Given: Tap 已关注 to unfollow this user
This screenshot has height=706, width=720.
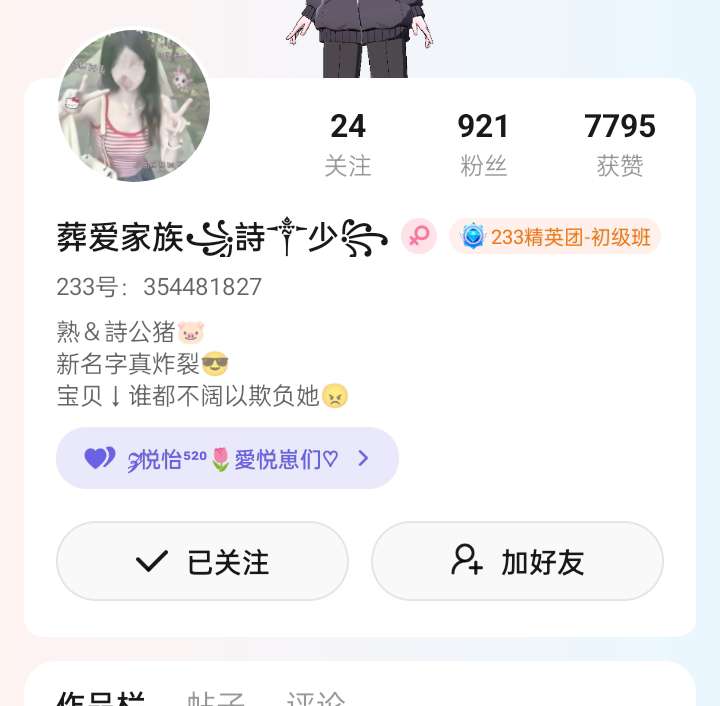Looking at the screenshot, I should (202, 562).
